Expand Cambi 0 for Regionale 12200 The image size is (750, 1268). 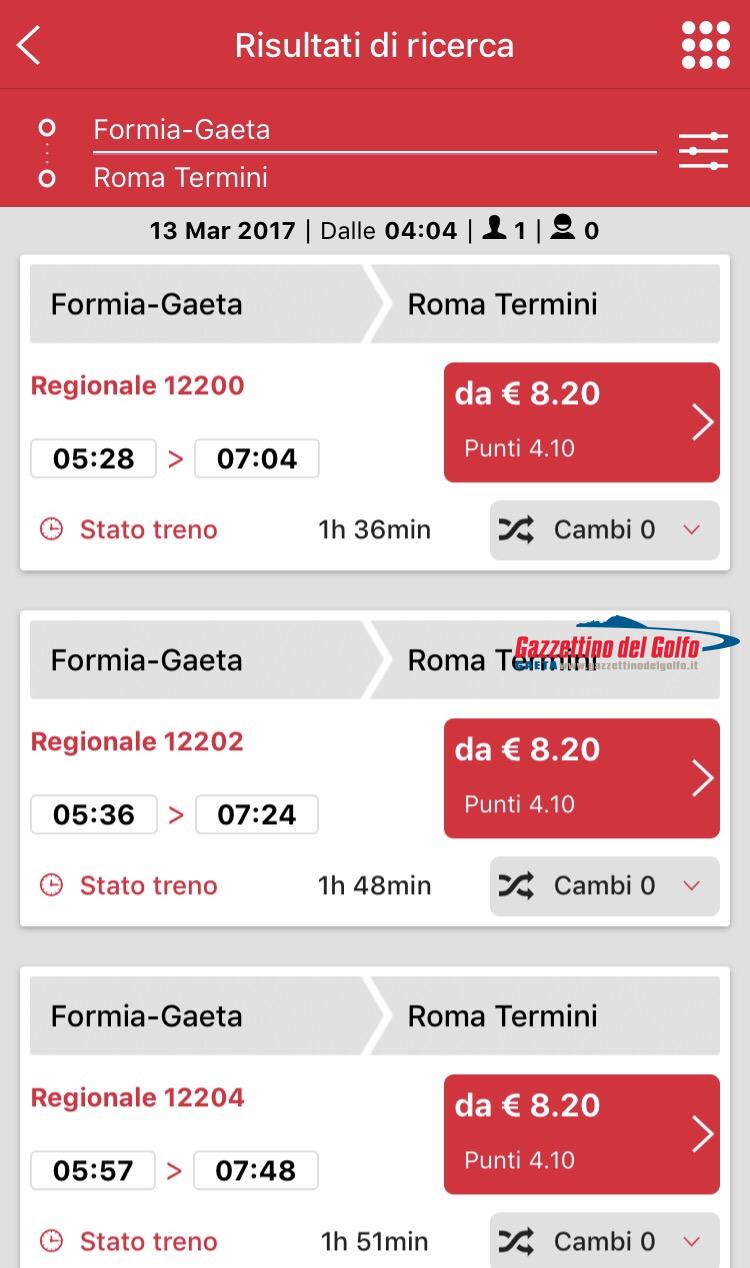[604, 530]
